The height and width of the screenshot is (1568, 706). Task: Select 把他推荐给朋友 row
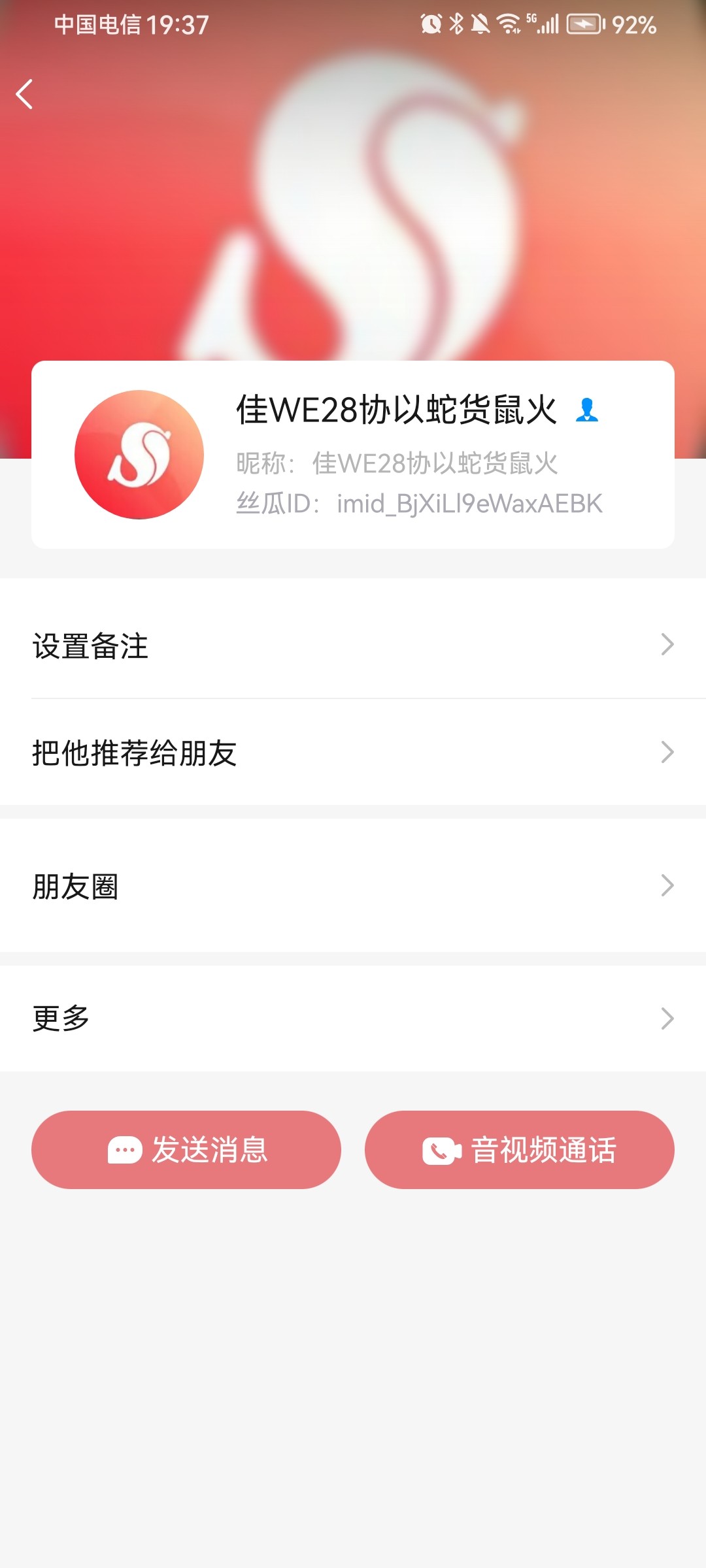(353, 753)
